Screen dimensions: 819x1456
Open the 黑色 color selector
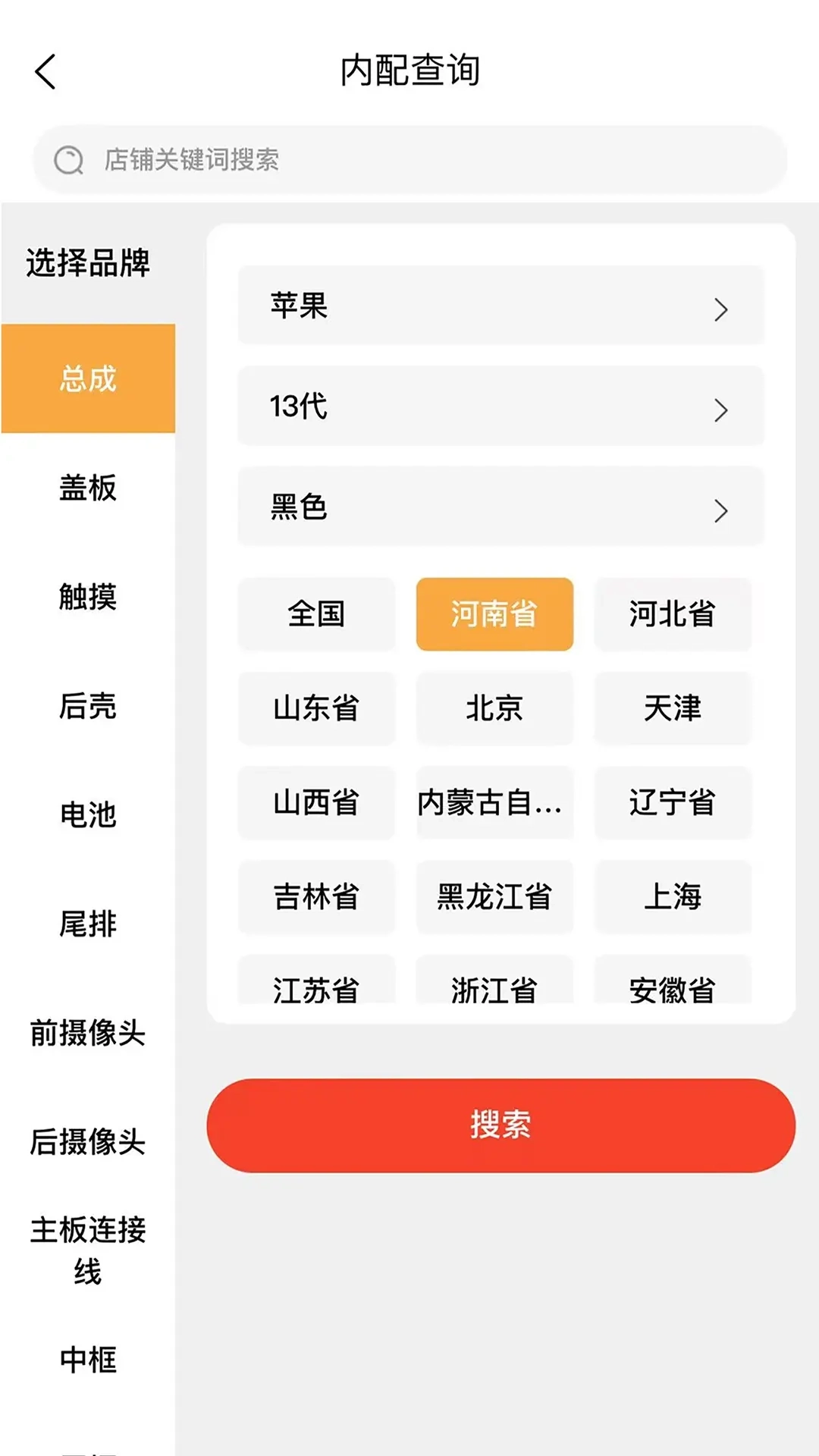tap(500, 508)
